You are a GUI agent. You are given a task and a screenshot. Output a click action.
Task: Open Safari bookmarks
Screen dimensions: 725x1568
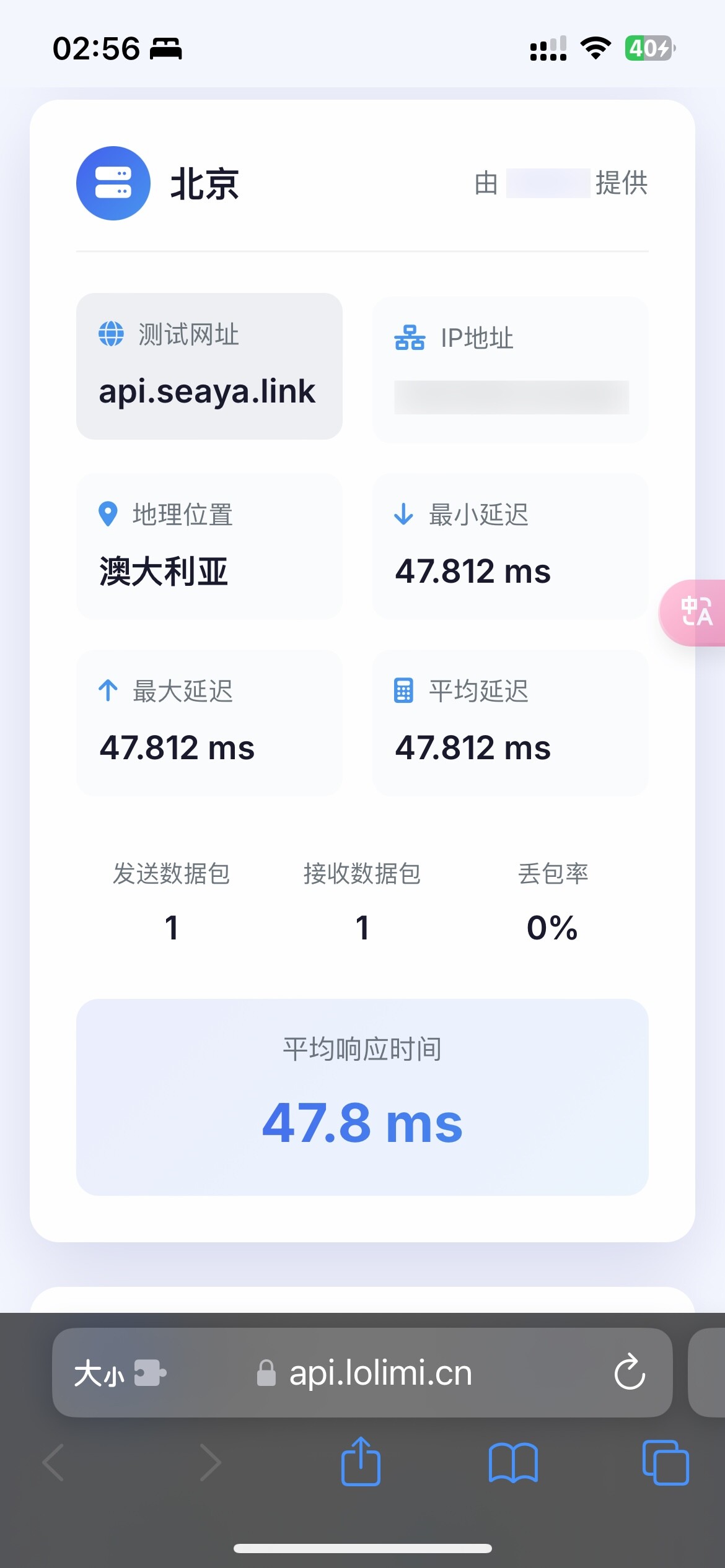click(x=513, y=1463)
